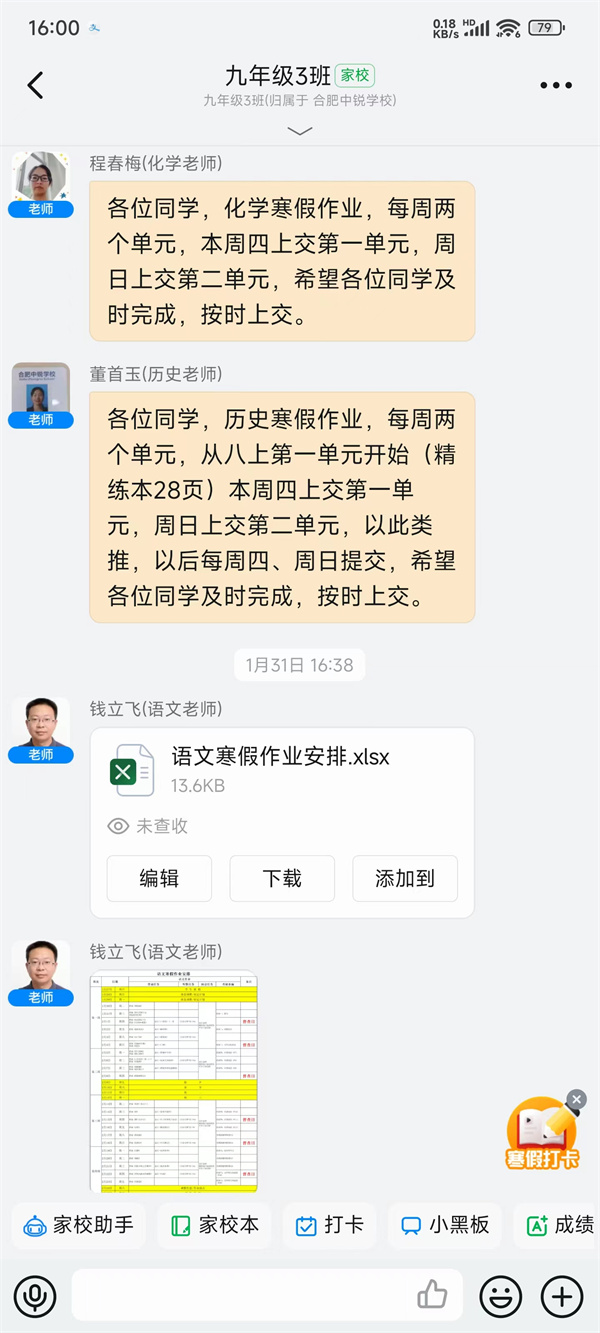Viewport: 600px width, 1333px height.
Task: Open 董首玉's profile avatar
Action: tap(40, 389)
